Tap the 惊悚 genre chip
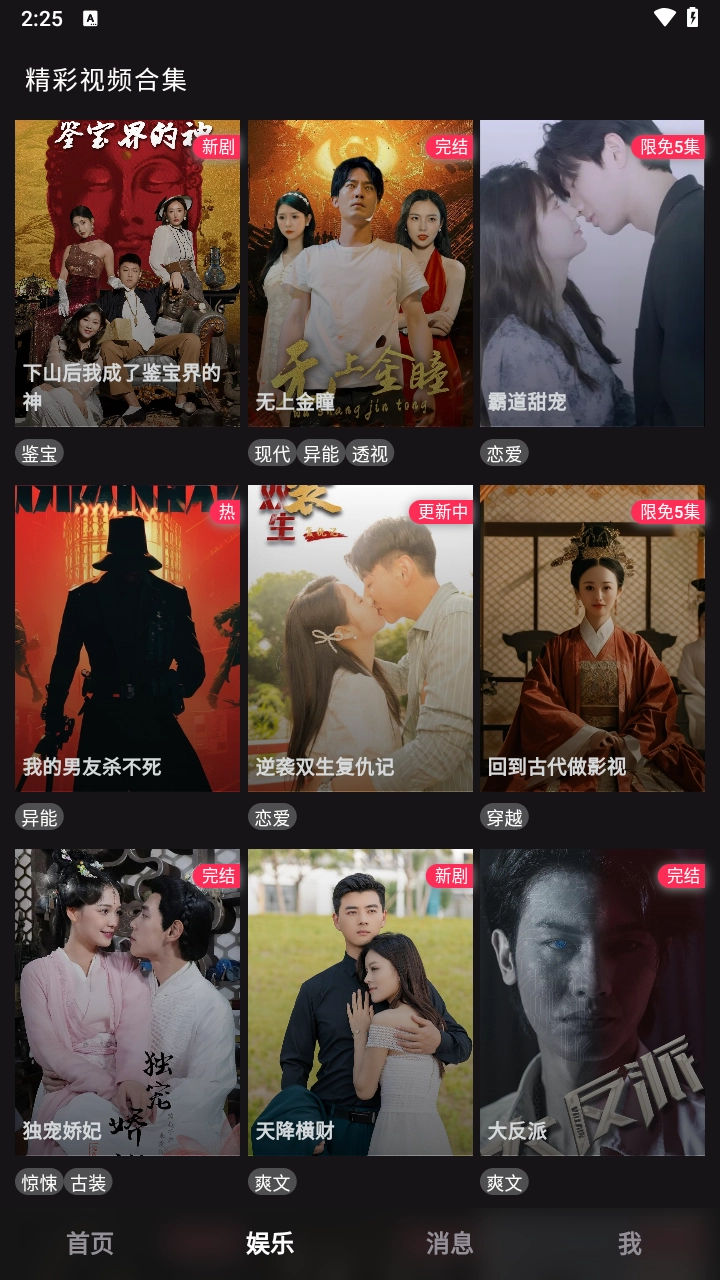Screen dimensions: 720x1280 (x=39, y=1183)
